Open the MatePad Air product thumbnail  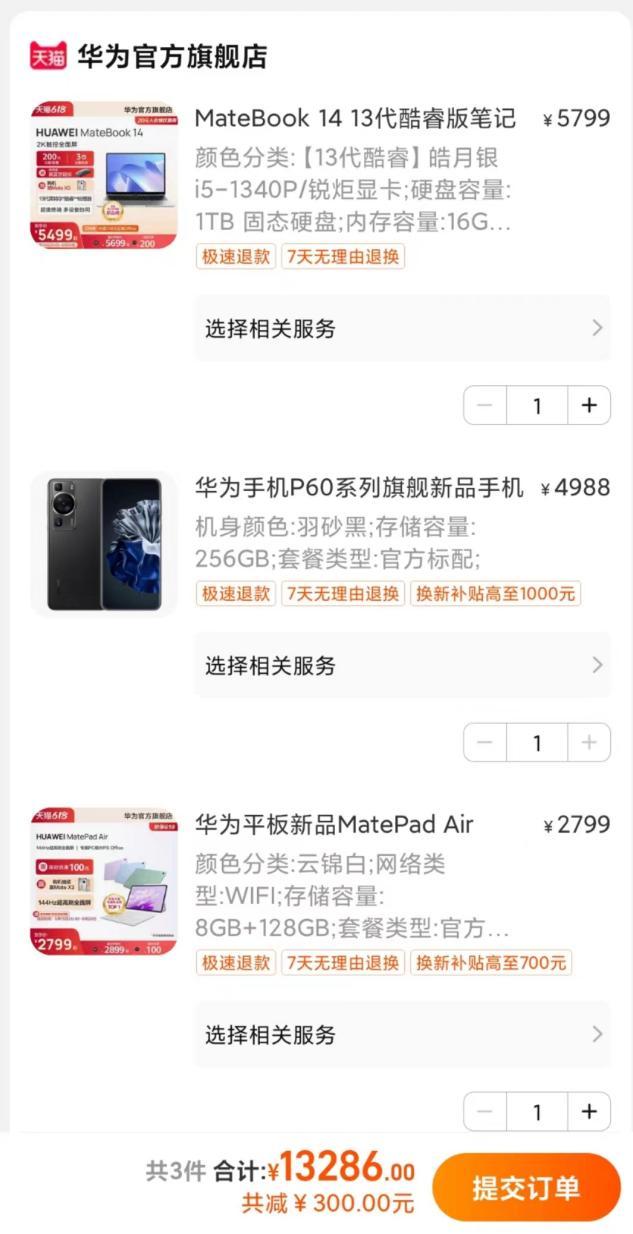click(103, 881)
